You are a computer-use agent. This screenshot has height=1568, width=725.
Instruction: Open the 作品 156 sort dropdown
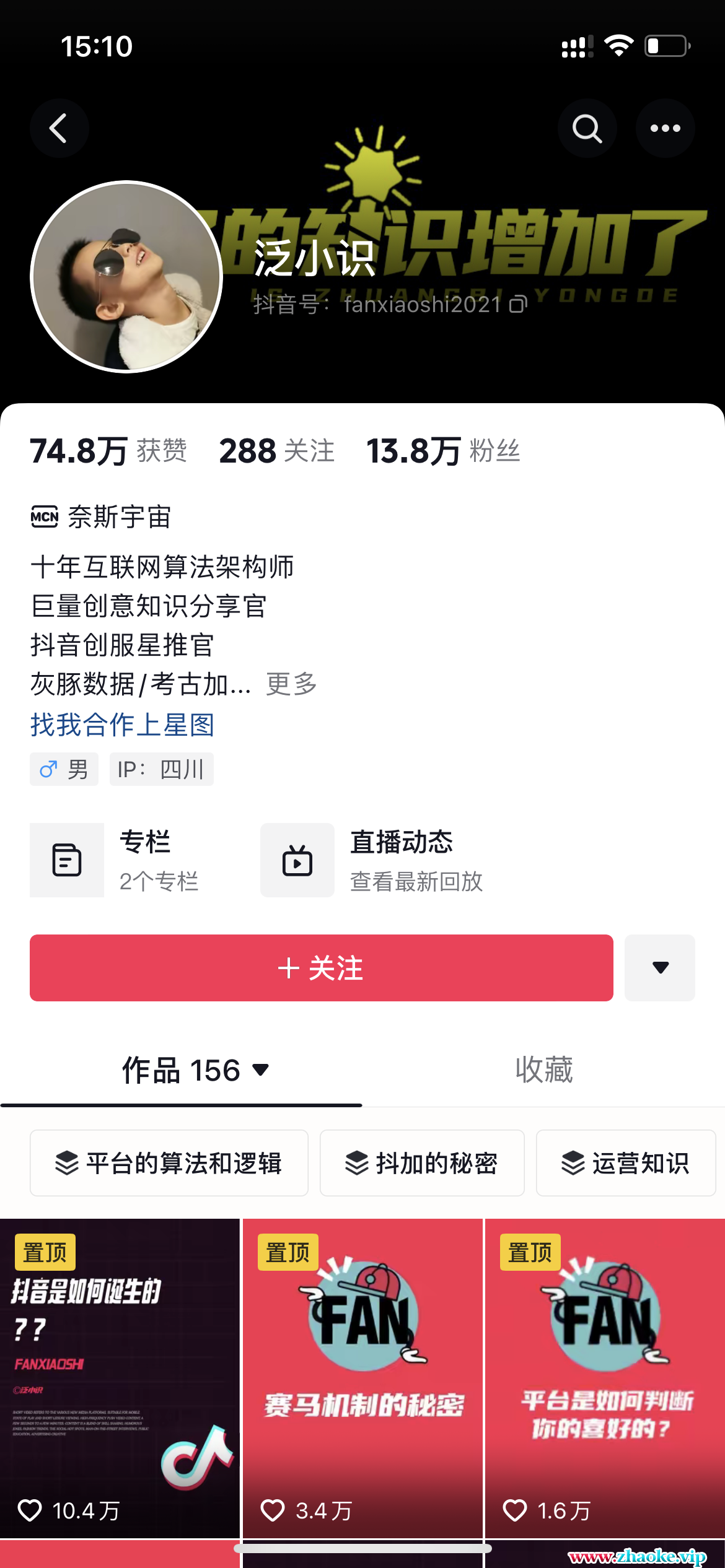click(196, 1070)
